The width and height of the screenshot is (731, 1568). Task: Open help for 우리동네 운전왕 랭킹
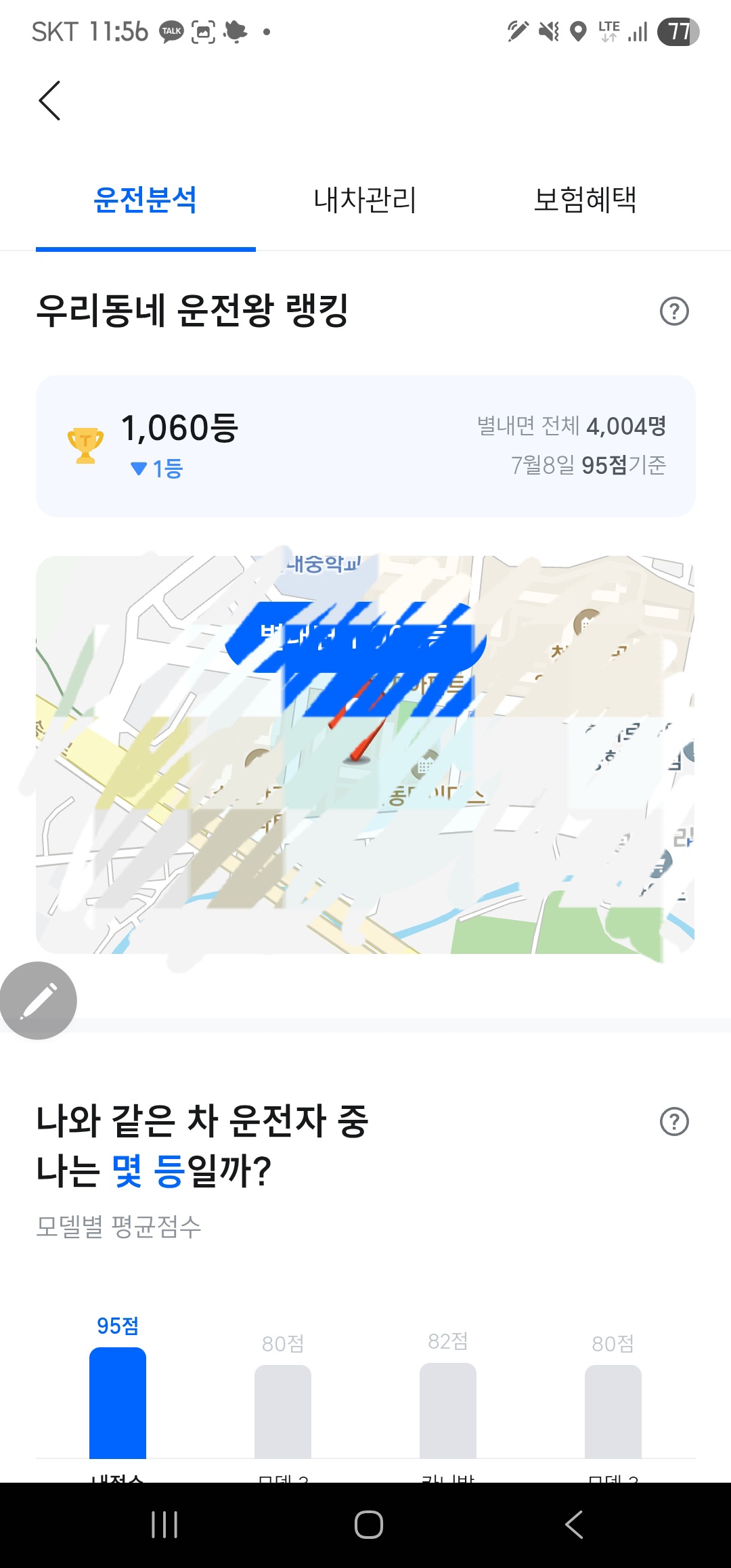point(673,311)
